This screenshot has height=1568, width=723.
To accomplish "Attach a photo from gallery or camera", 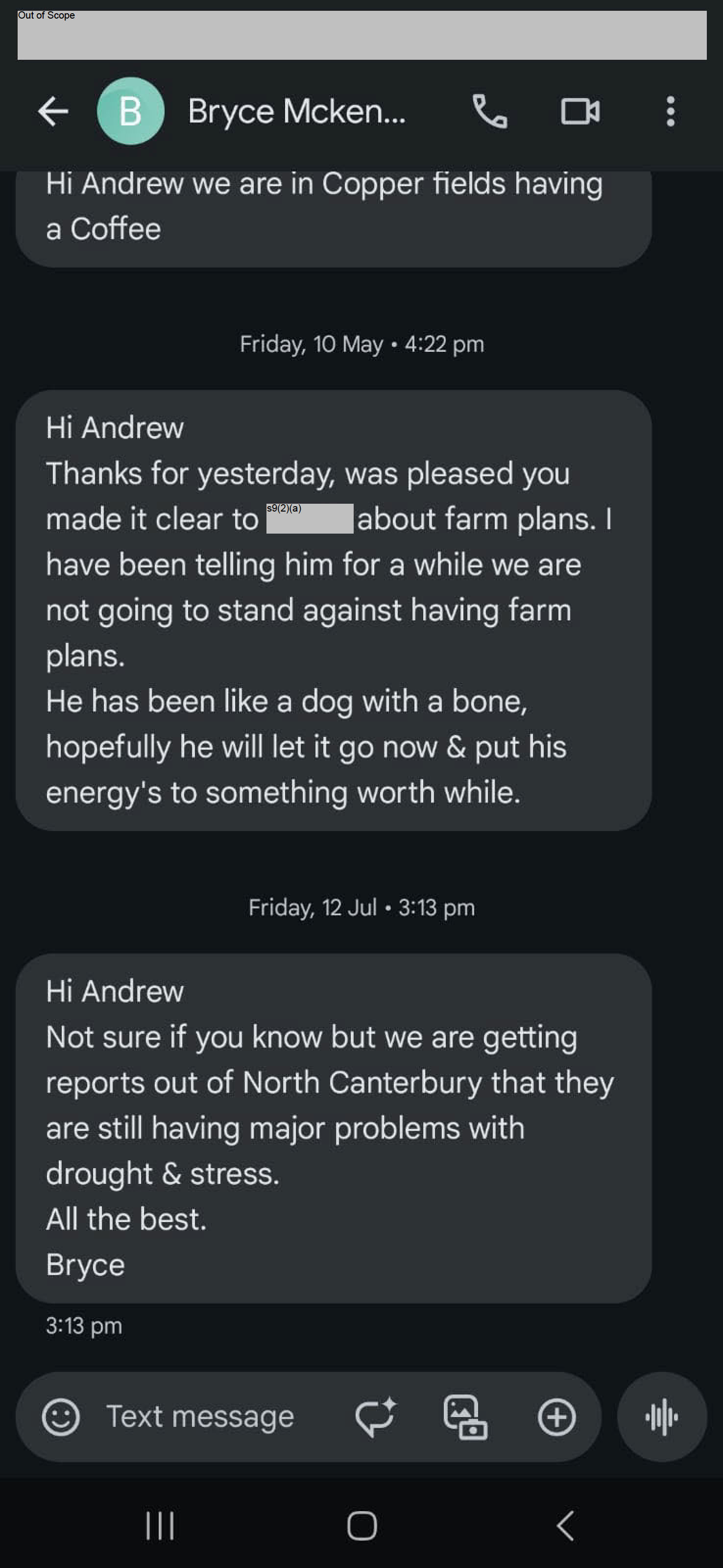I will click(x=465, y=1417).
